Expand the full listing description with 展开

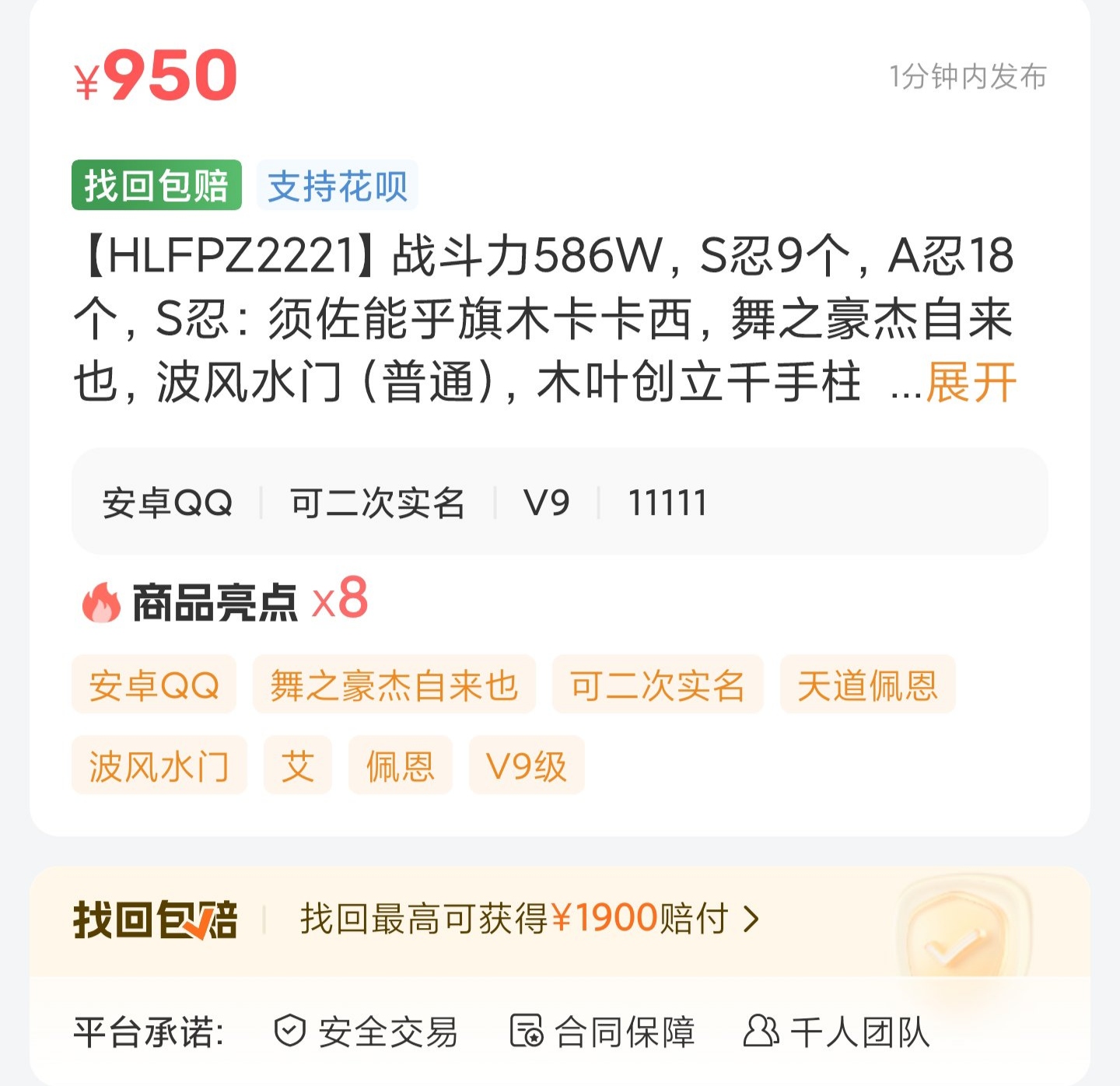pos(971,383)
